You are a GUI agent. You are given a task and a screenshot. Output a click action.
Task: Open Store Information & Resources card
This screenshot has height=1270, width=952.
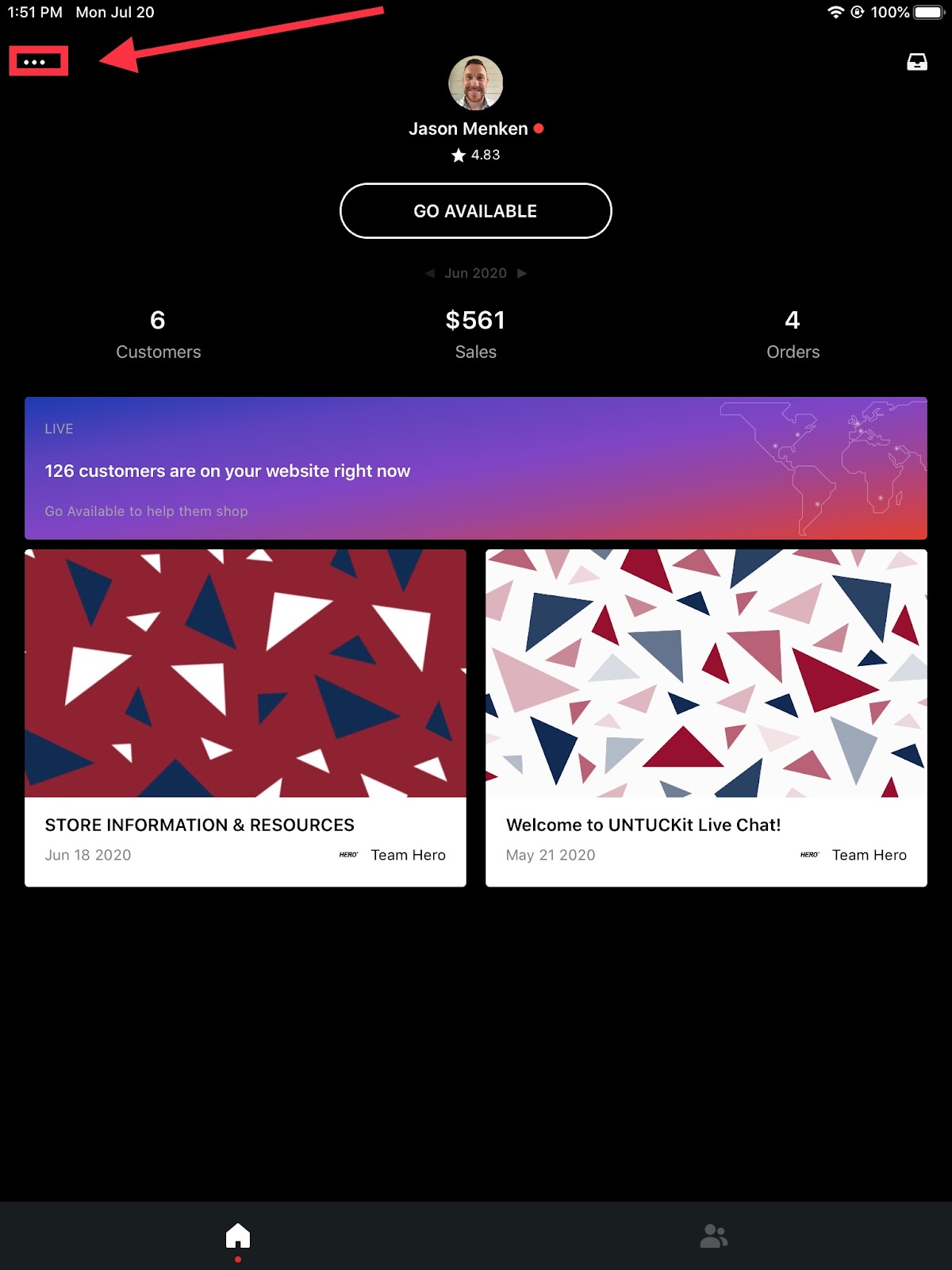(x=245, y=718)
